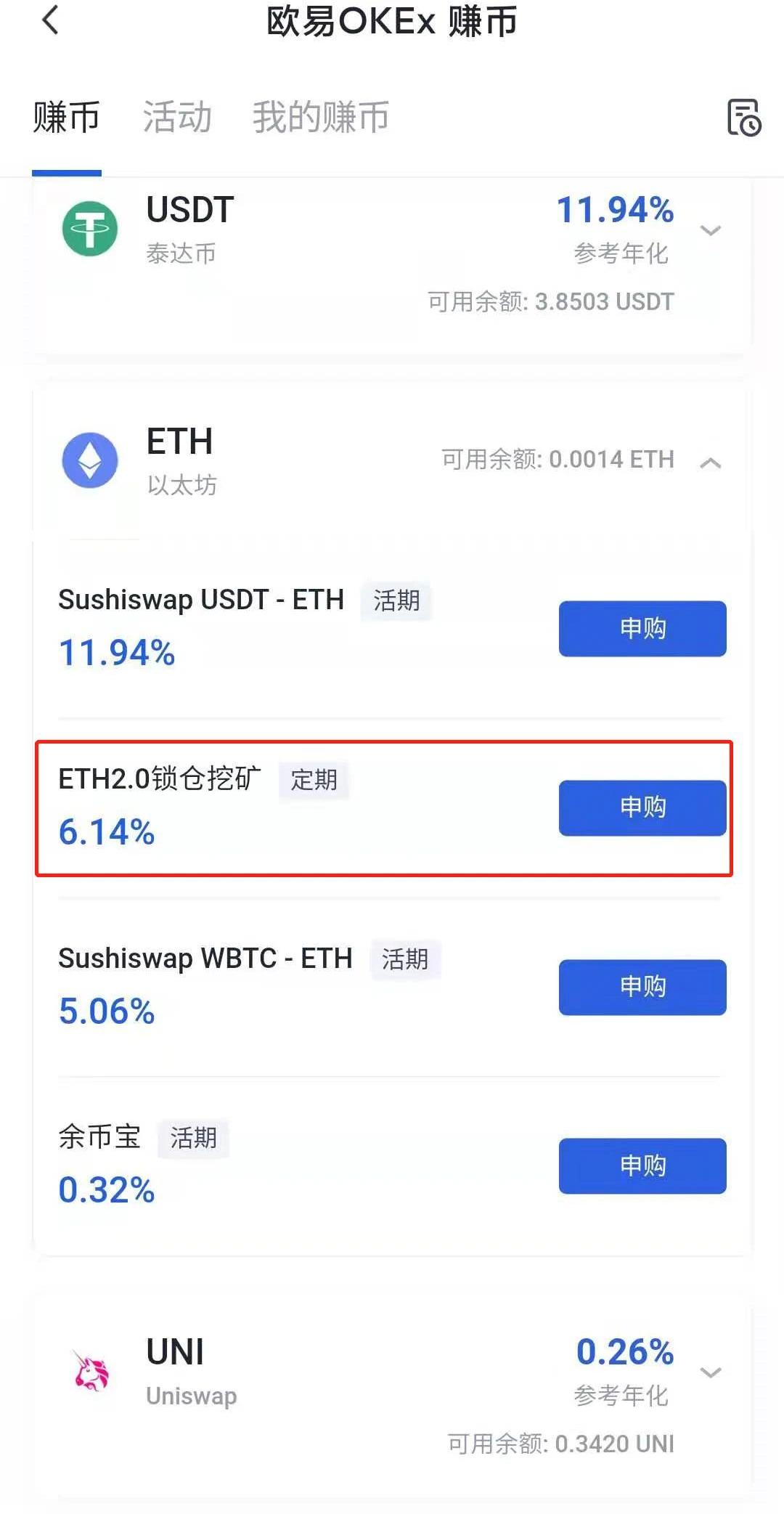The image size is (784, 1514).
Task: Go back from the 赚币 page
Action: [x=50, y=21]
